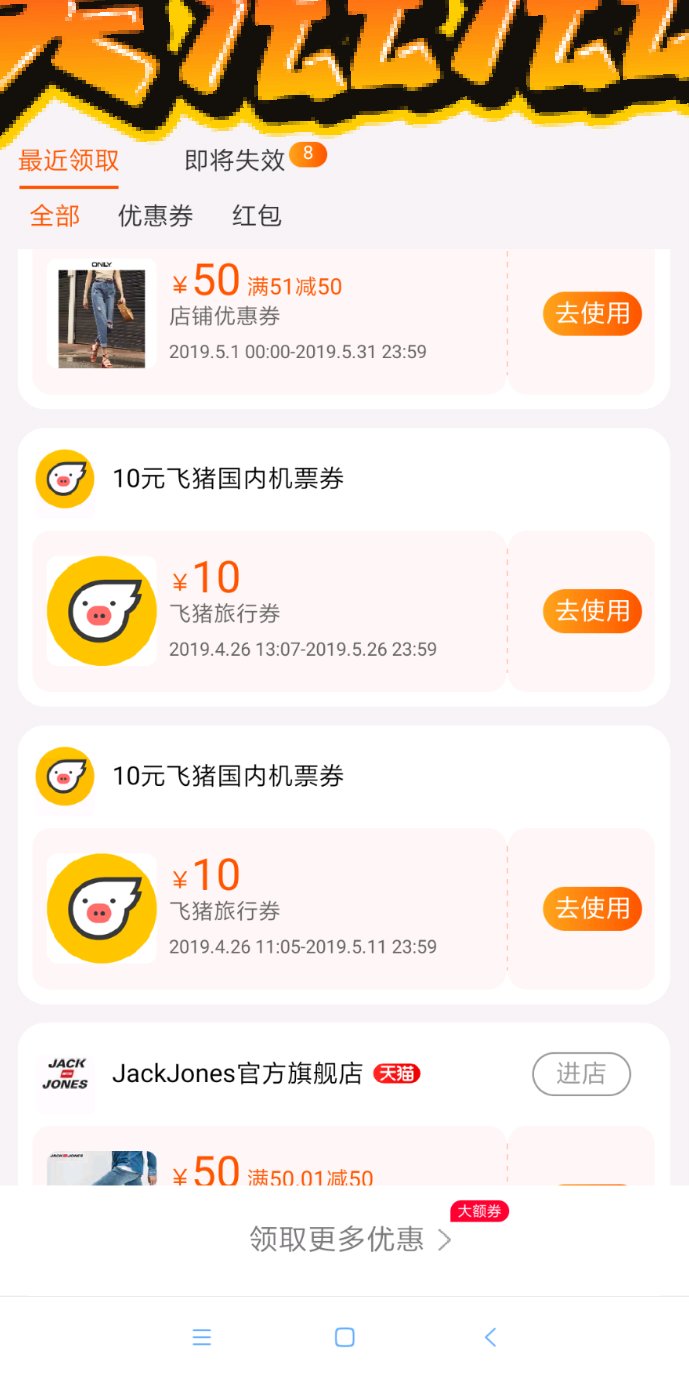Use the 飞猪 coupon valid until 2019.5.11
Viewport: 689px width, 1379px height.
click(x=592, y=909)
